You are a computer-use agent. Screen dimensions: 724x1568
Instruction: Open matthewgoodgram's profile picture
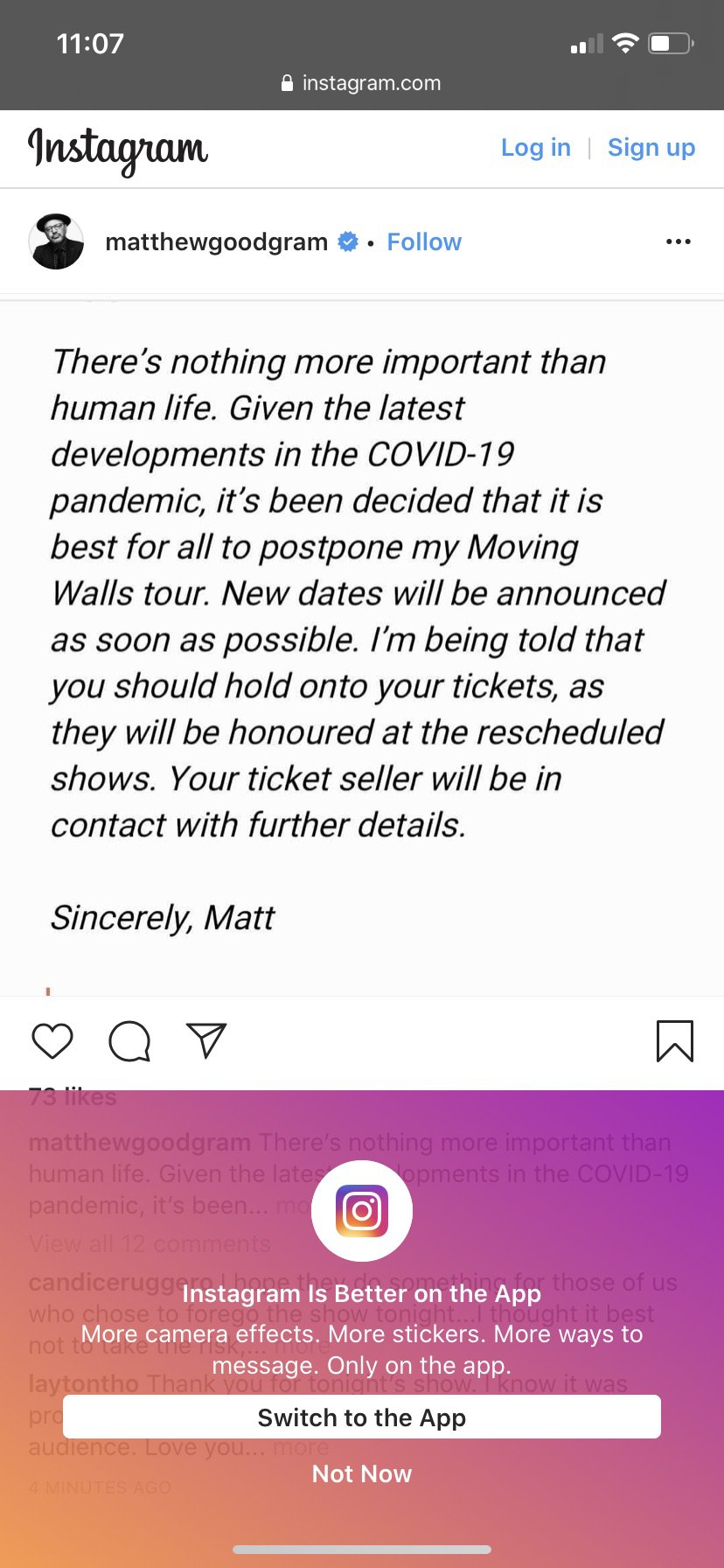[56, 241]
